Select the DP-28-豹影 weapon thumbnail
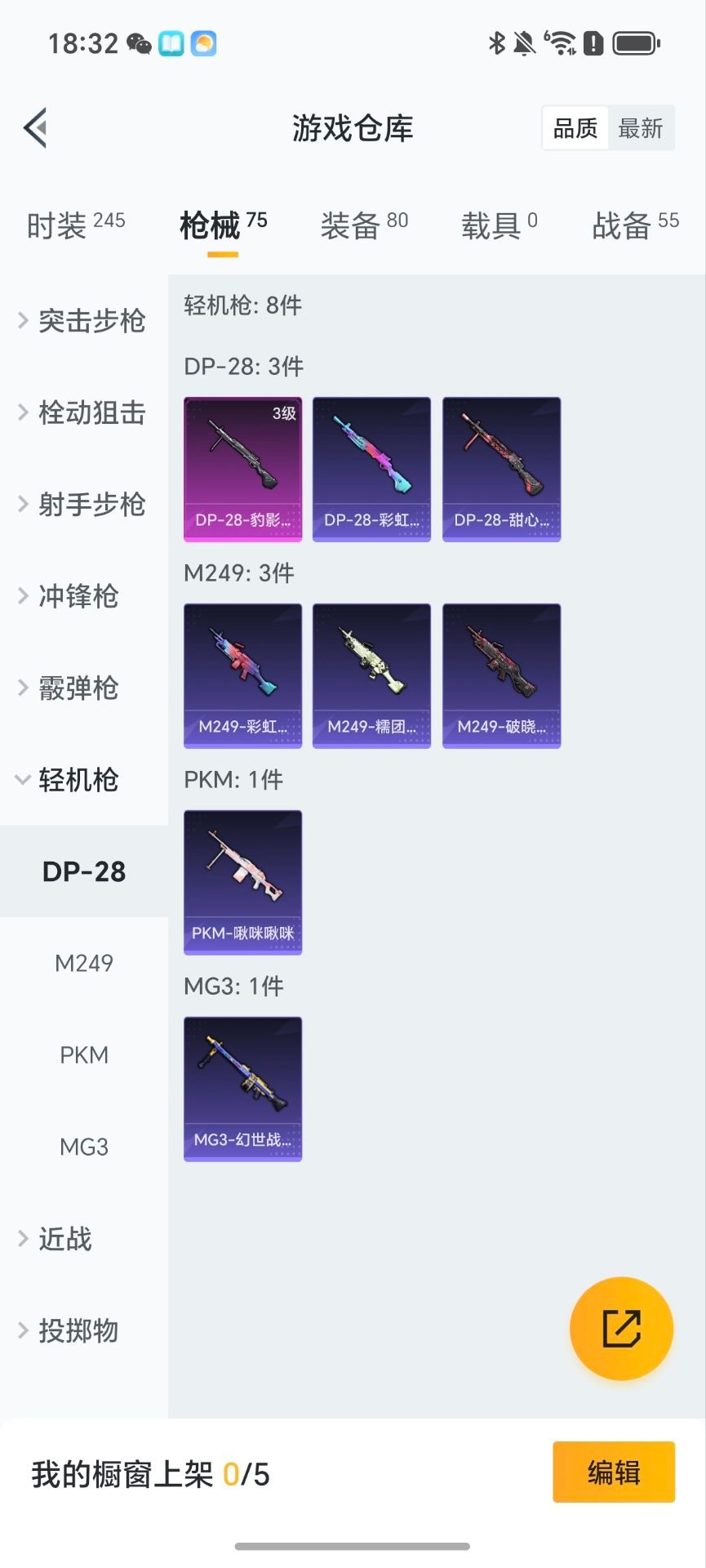The width and height of the screenshot is (706, 1568). pyautogui.click(x=242, y=468)
